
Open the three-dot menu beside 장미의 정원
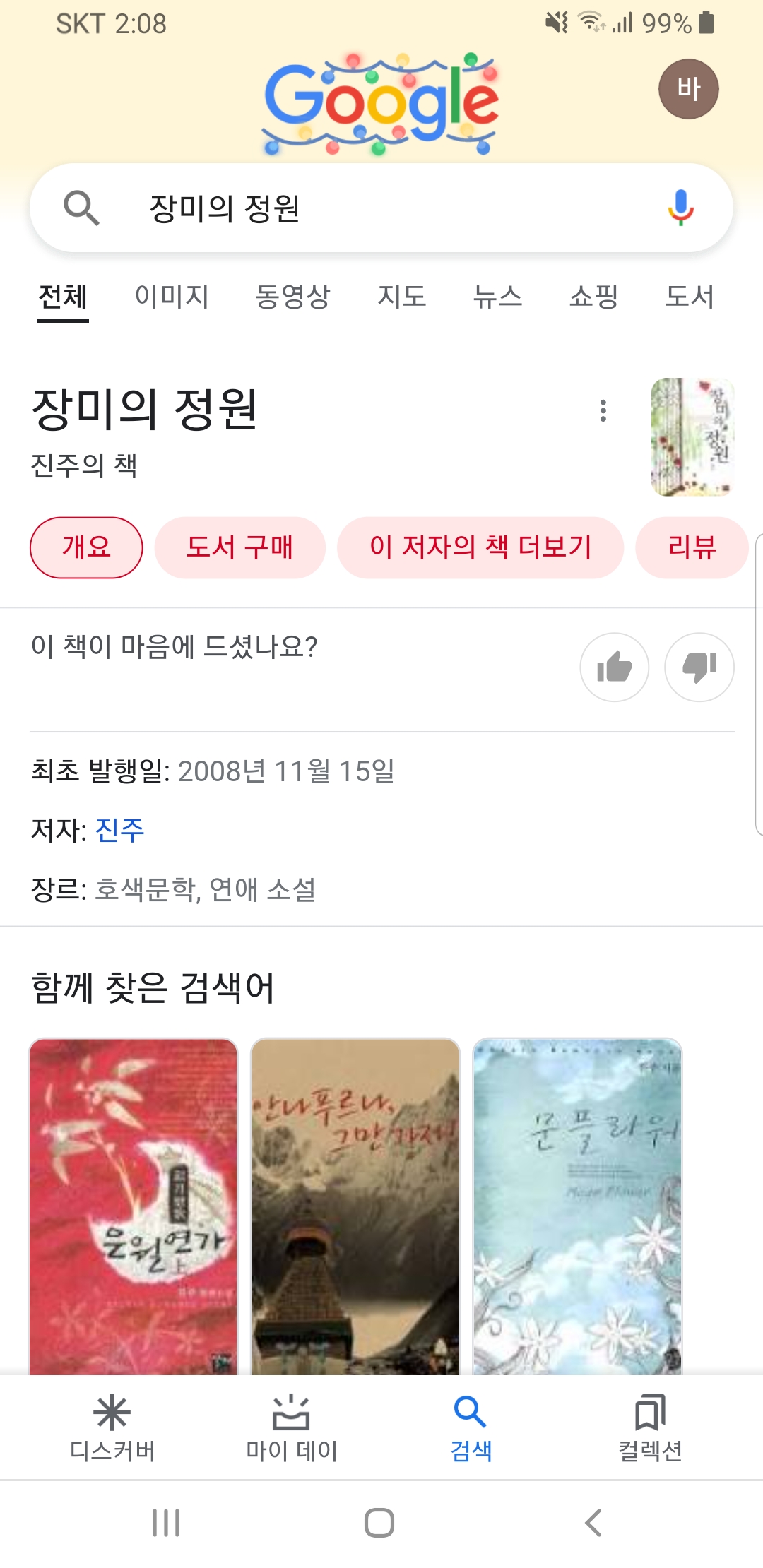click(603, 410)
